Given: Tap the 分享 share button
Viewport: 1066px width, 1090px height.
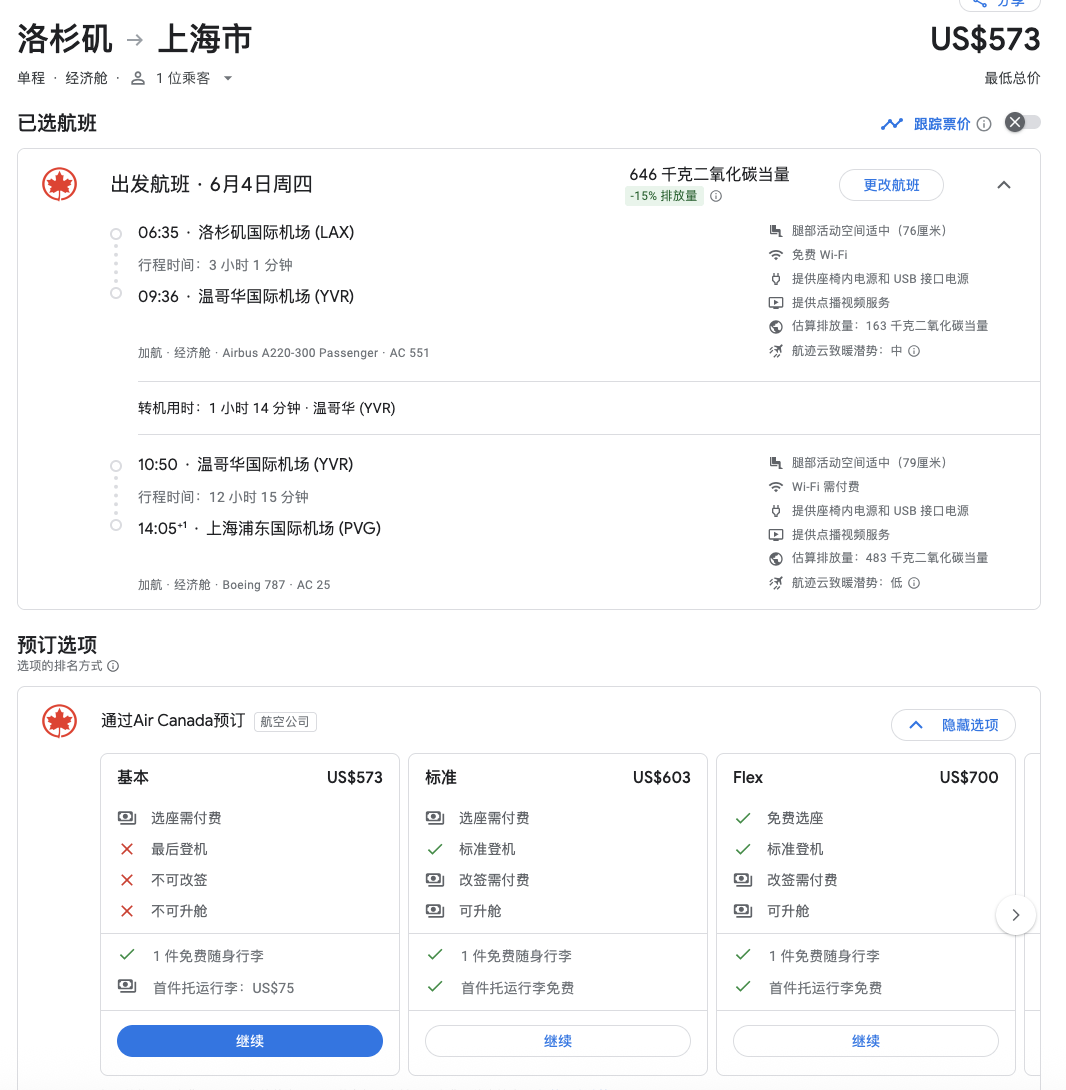Looking at the screenshot, I should click(x=992, y=4).
